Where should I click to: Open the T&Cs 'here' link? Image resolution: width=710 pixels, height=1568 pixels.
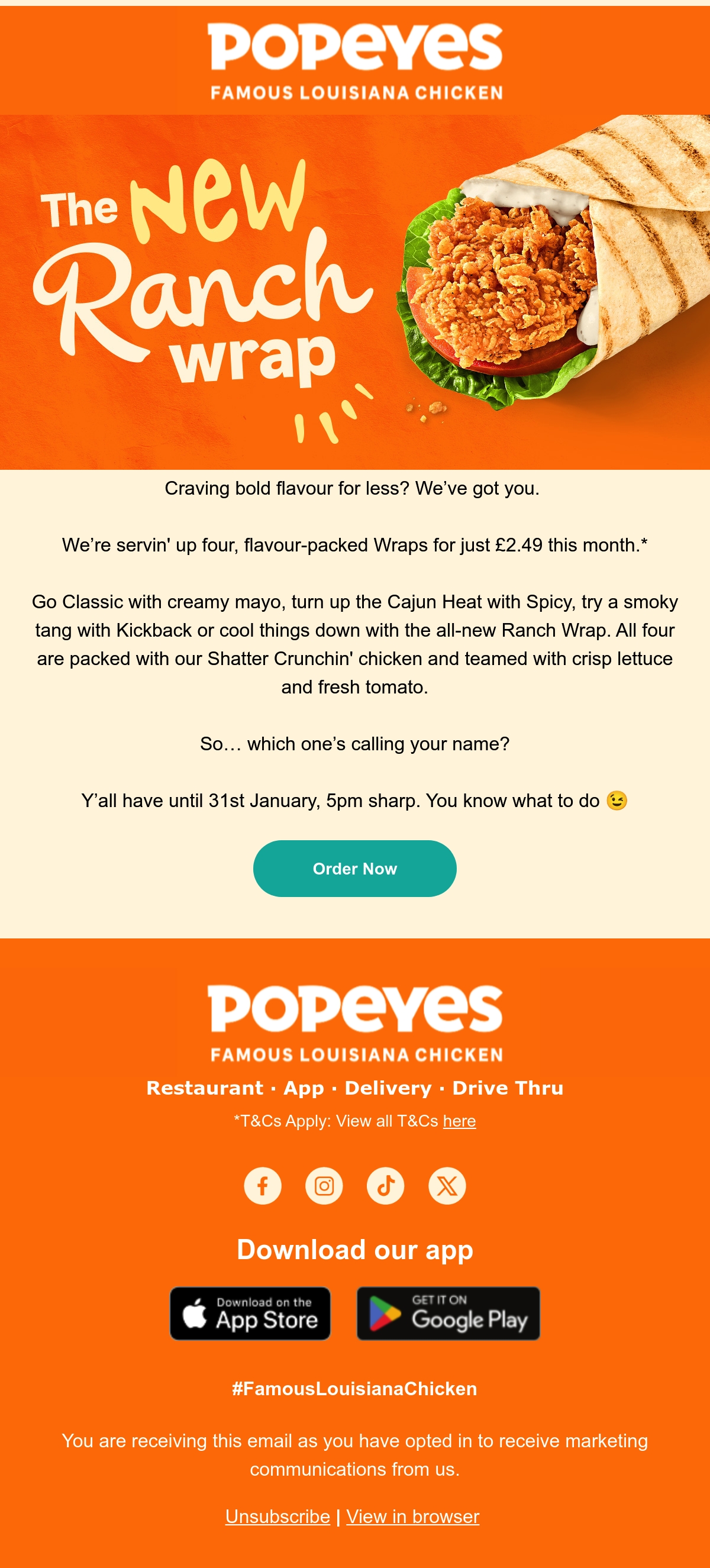[459, 1121]
